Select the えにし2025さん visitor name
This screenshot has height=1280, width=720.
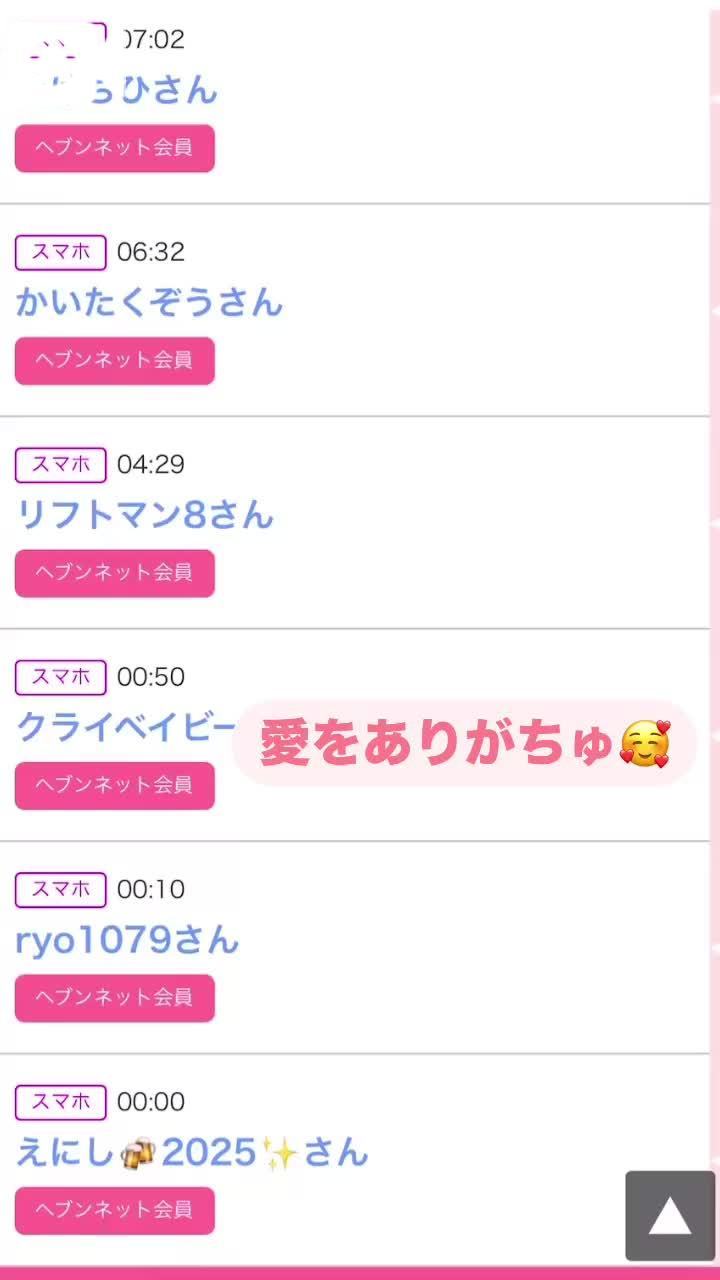click(192, 1152)
